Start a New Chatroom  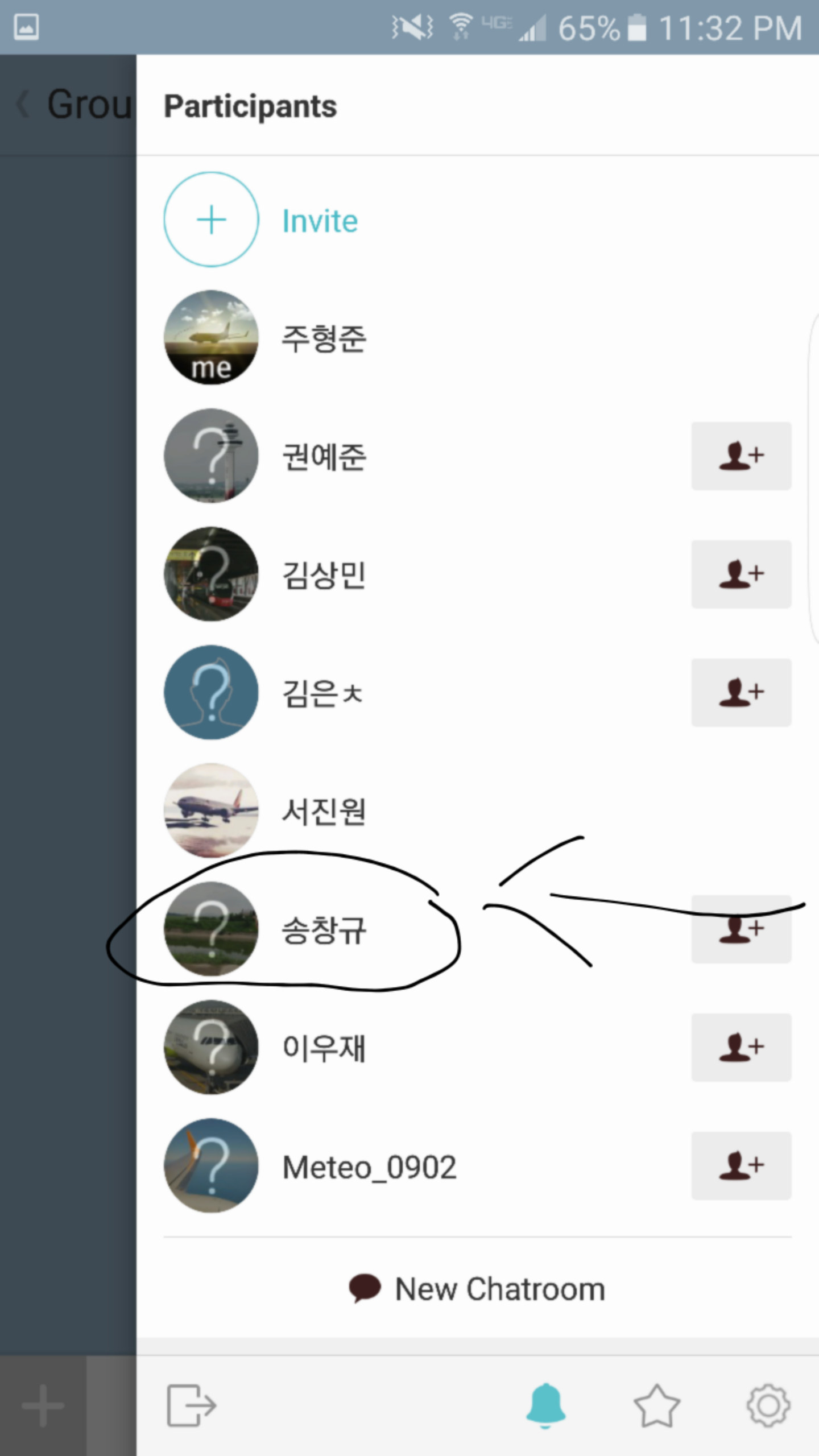[478, 1289]
